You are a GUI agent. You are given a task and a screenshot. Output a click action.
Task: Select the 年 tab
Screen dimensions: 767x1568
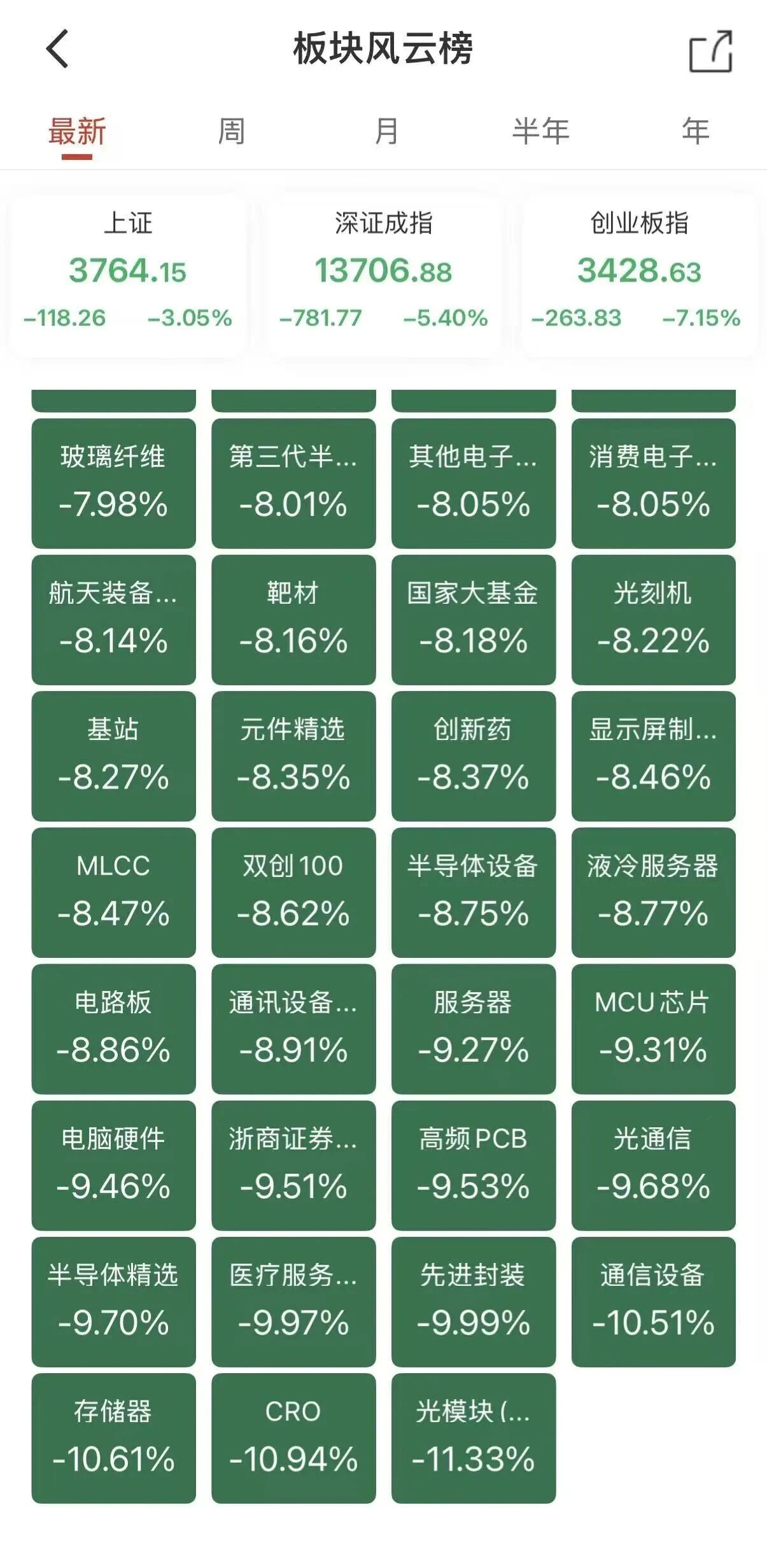tap(695, 131)
